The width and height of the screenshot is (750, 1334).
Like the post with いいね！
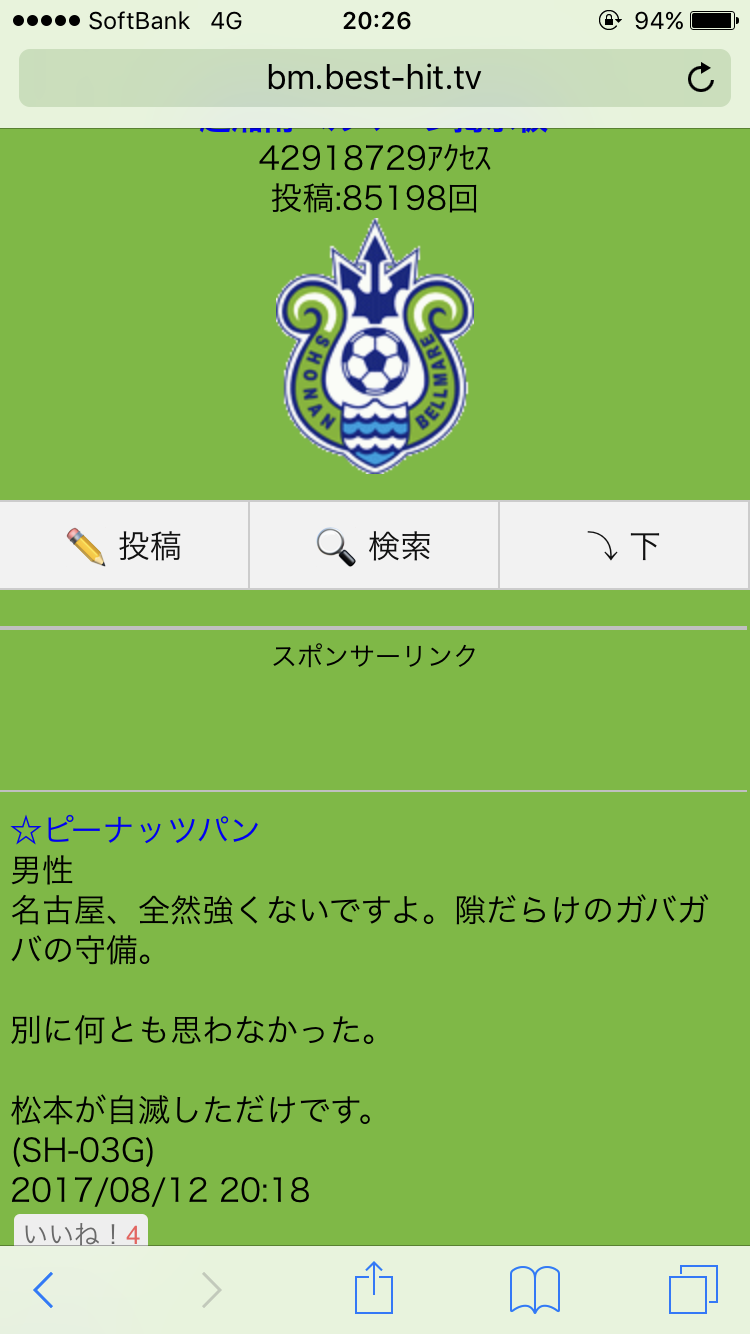[x=80, y=1232]
